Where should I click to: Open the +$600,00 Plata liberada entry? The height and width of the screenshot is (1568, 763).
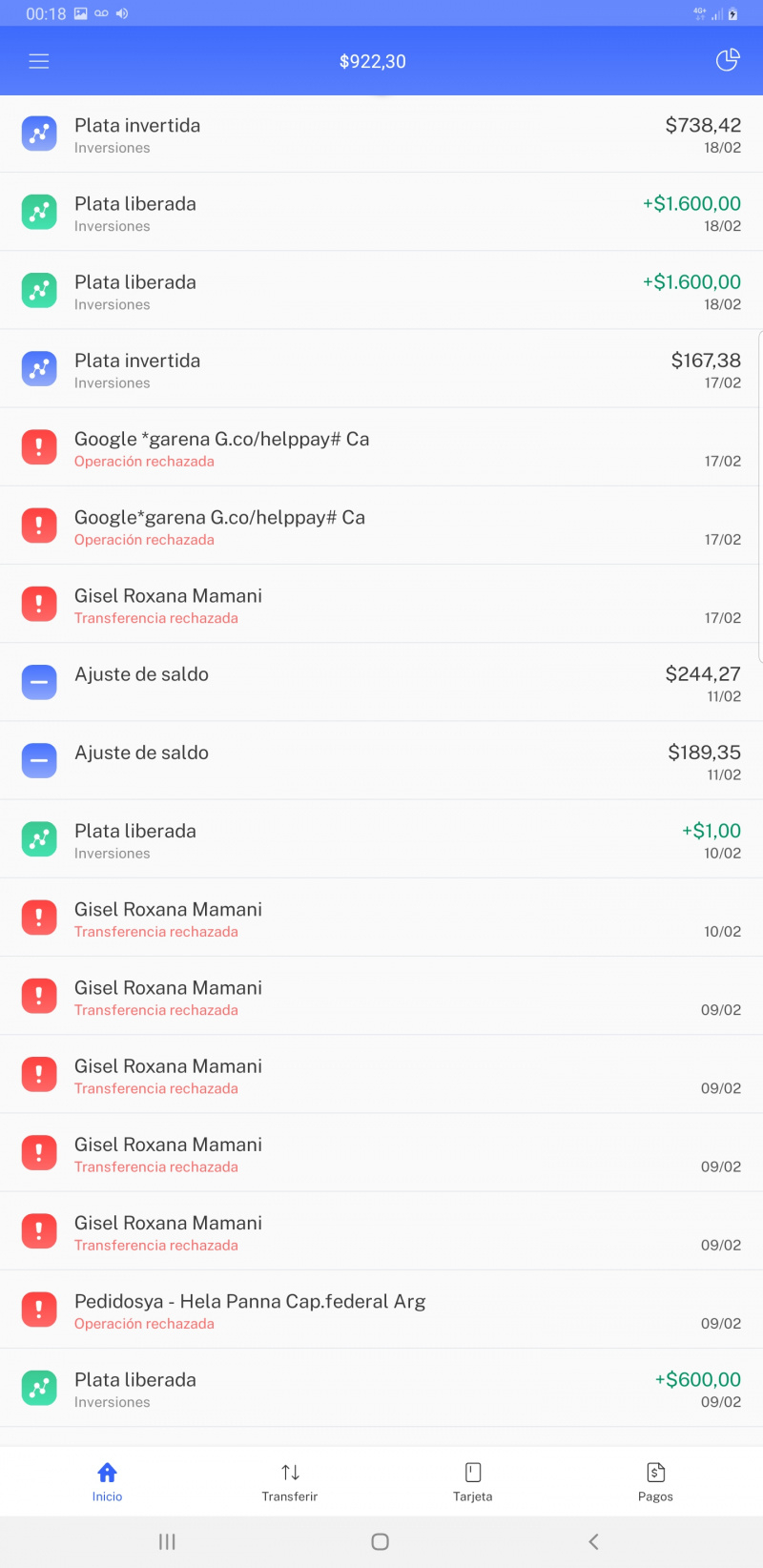tap(381, 1388)
